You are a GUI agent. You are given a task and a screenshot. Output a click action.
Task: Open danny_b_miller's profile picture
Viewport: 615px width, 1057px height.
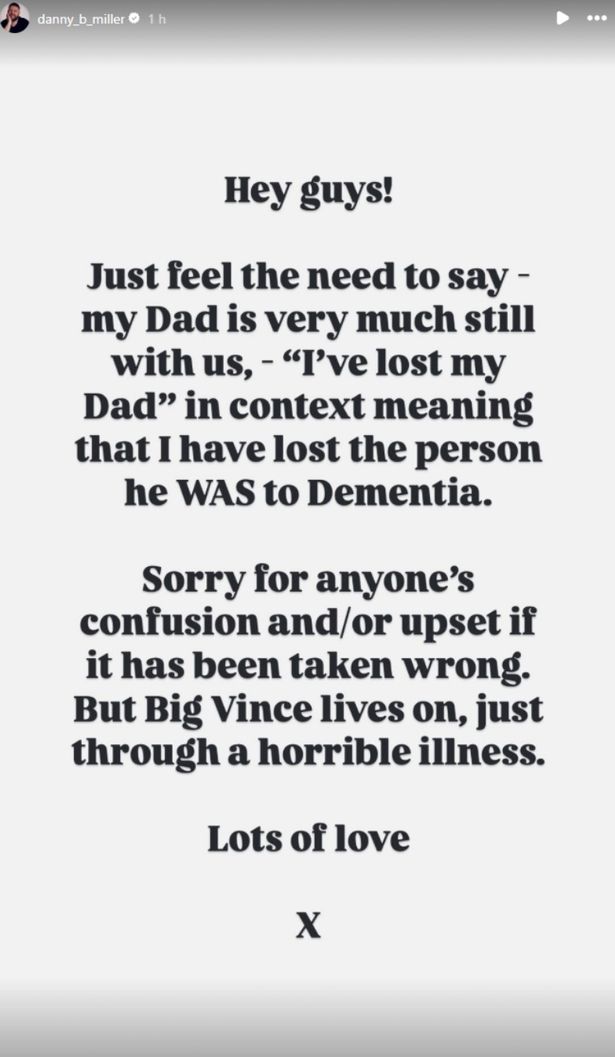pyautogui.click(x=14, y=18)
